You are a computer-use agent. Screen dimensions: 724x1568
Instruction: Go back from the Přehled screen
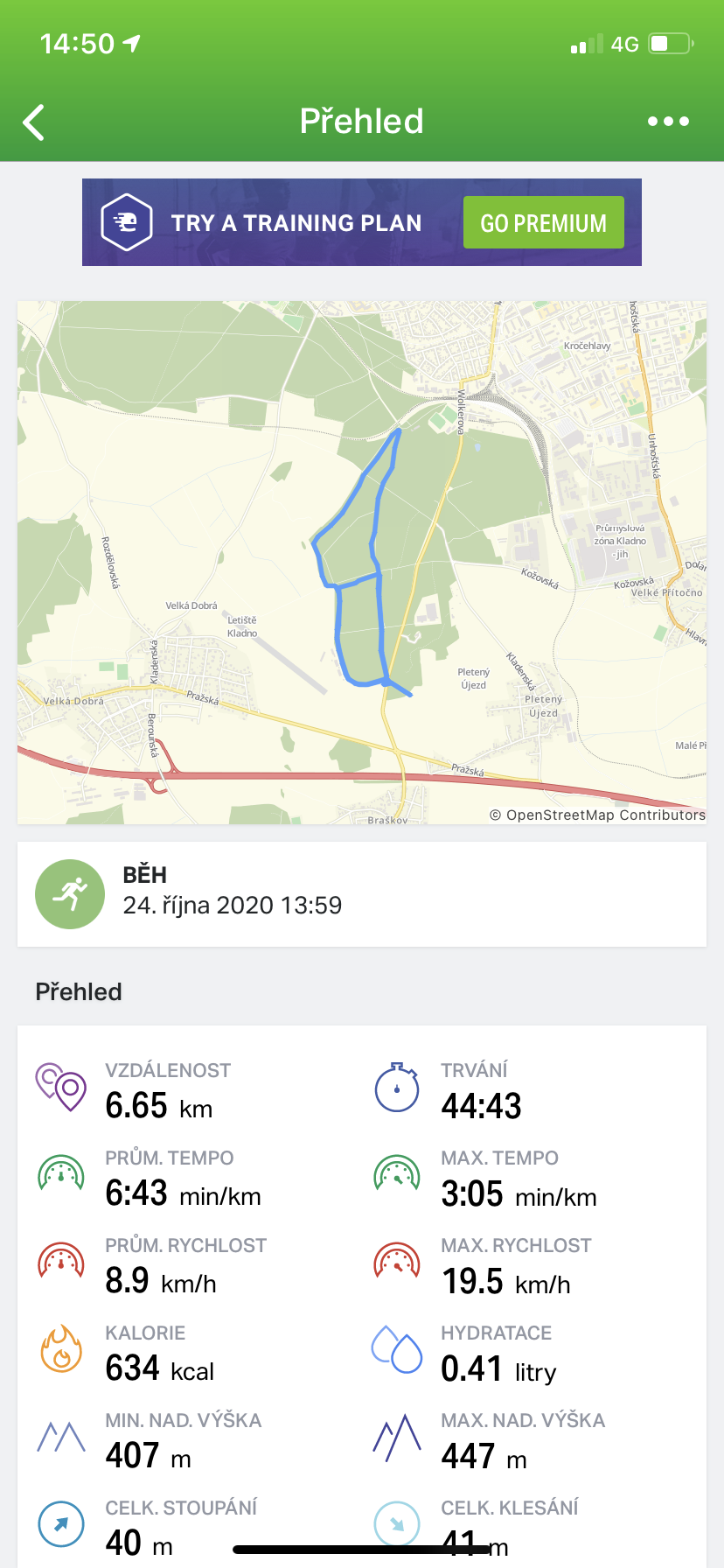point(34,122)
